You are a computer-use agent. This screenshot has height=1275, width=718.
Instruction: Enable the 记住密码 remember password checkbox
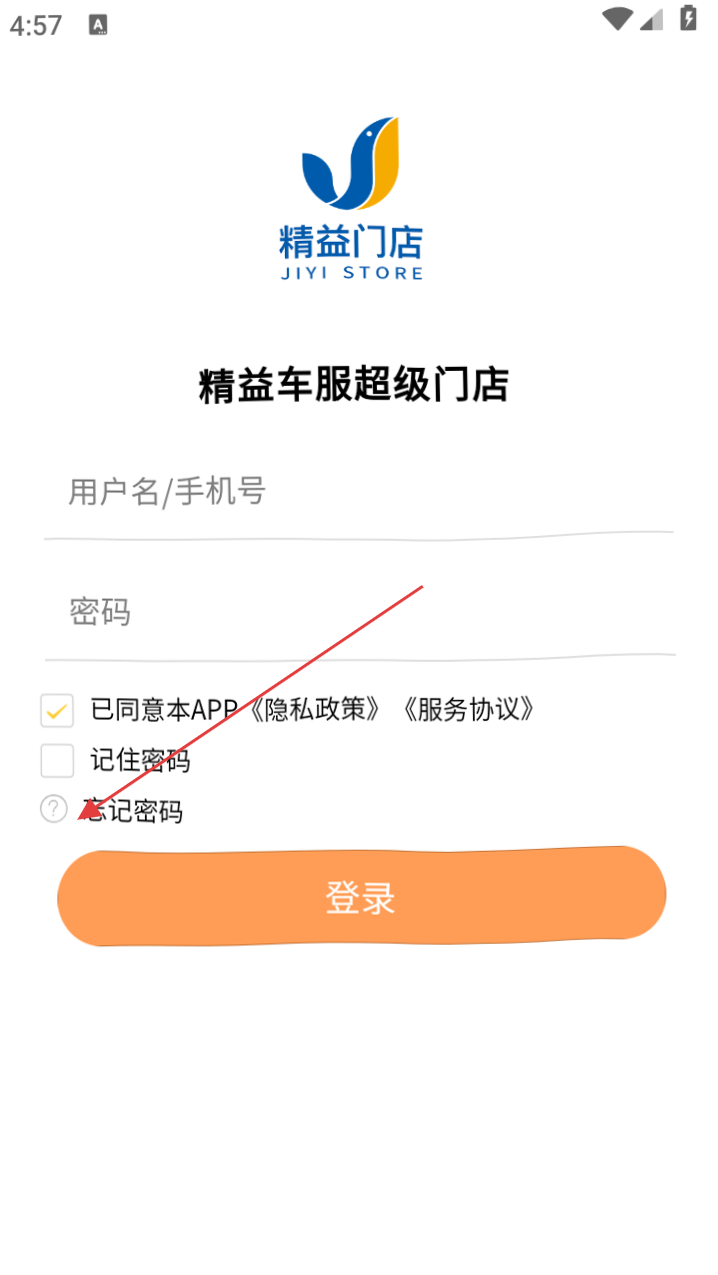[x=57, y=761]
